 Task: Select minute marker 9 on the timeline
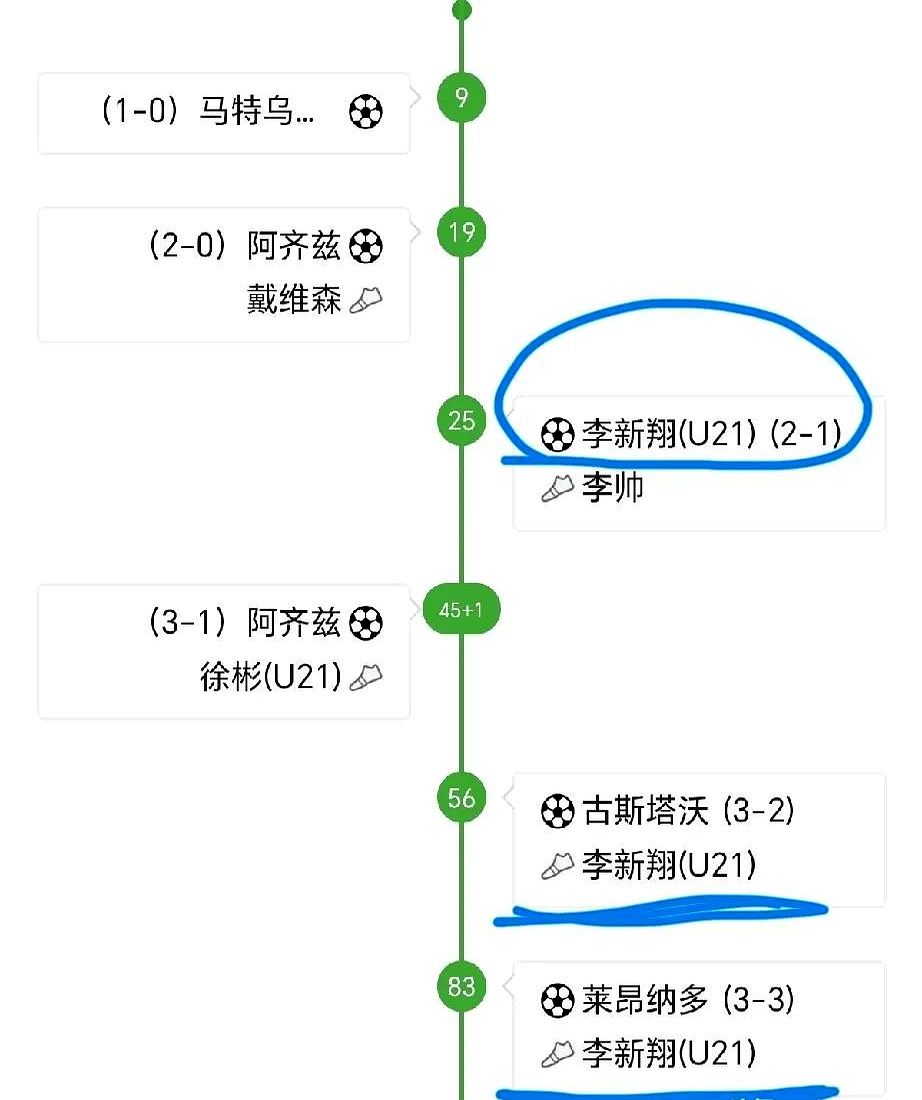coord(460,98)
